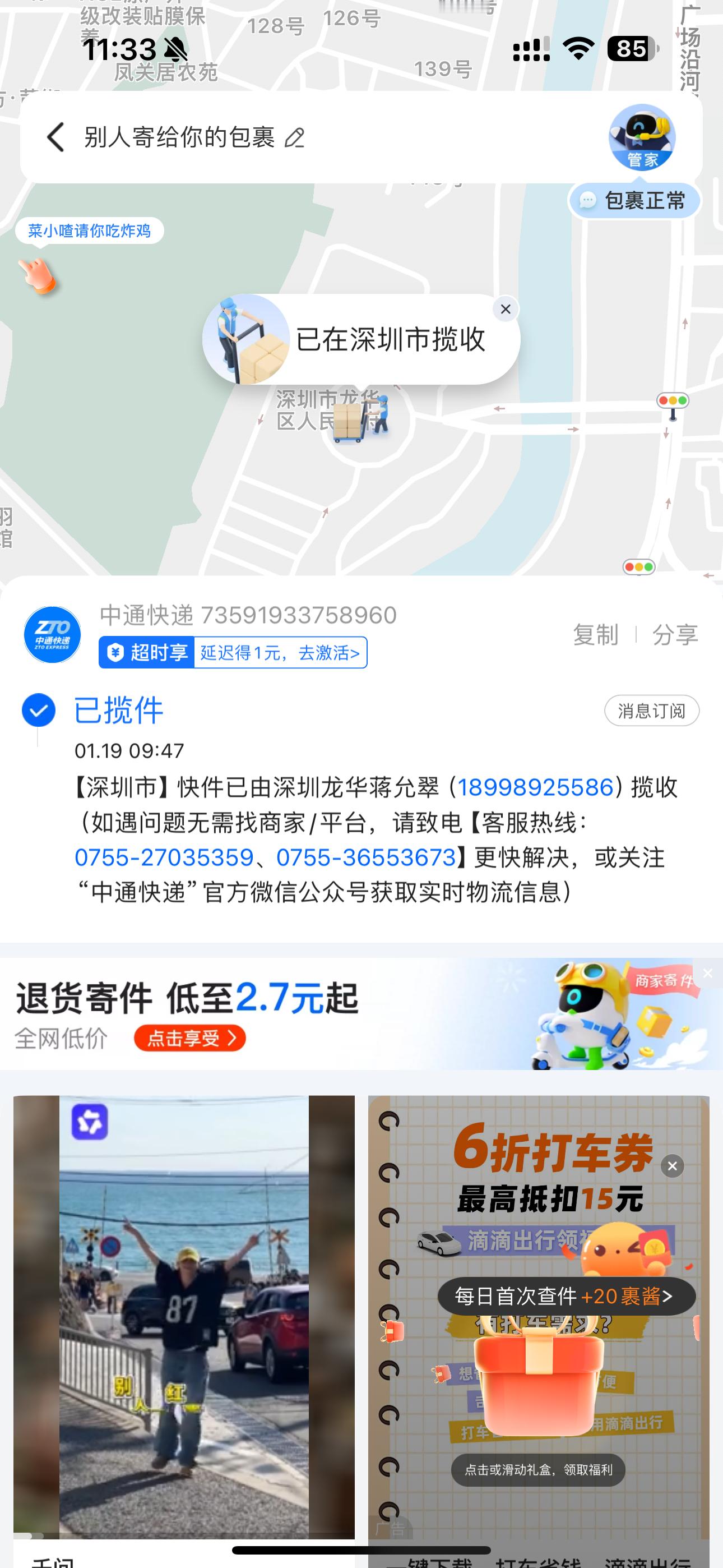
Task: Close the 已在深圳市揽收 map bubble
Action: [504, 310]
